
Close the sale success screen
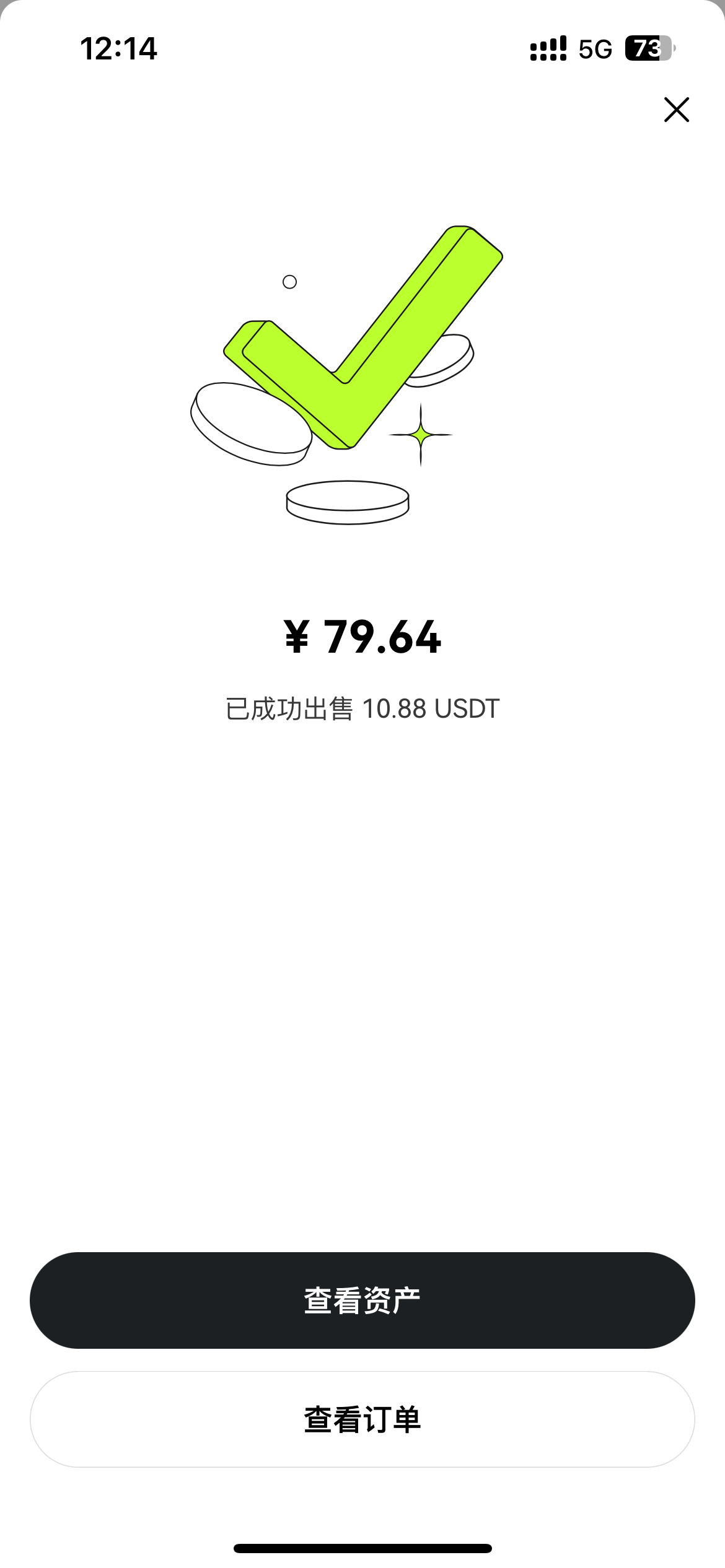point(676,110)
